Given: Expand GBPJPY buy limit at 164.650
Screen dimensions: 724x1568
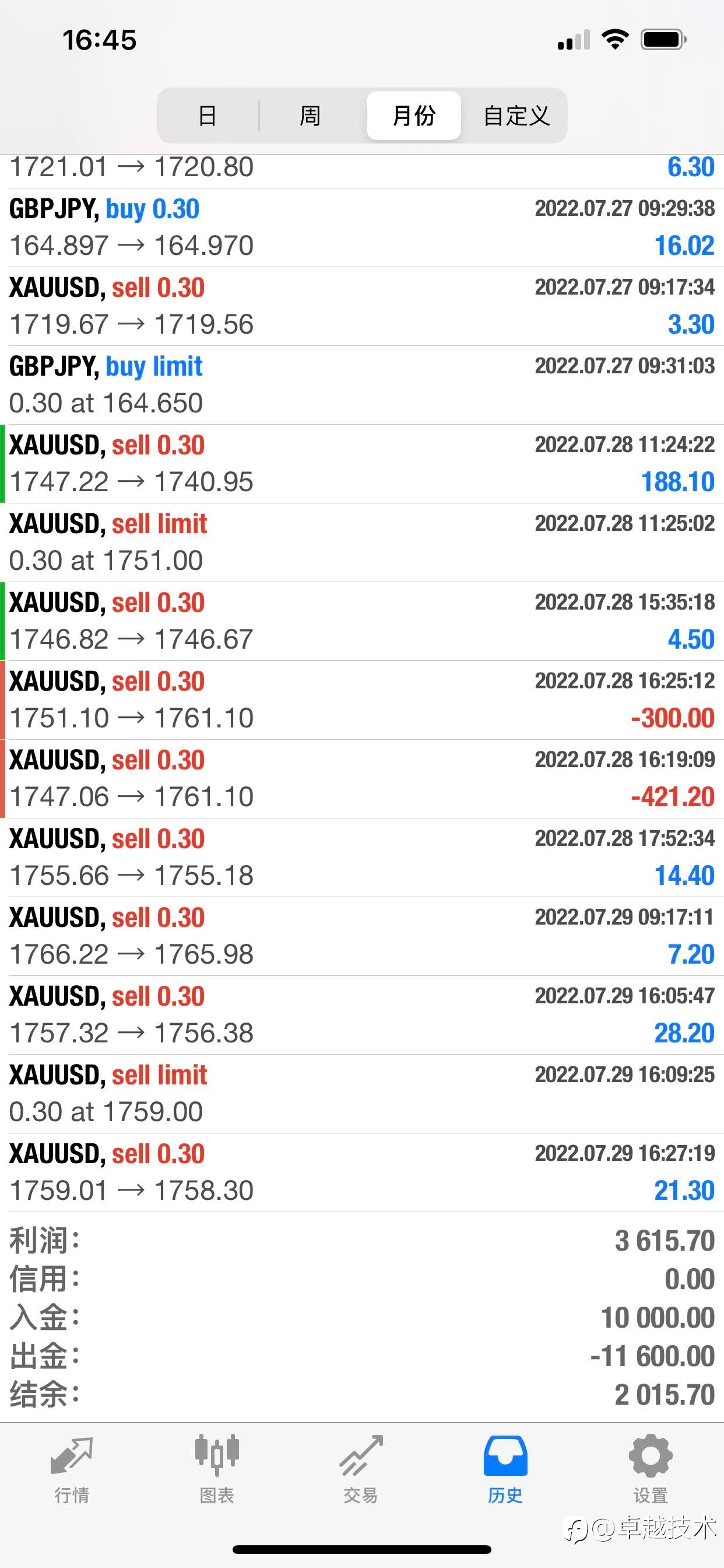Looking at the screenshot, I should (362, 386).
